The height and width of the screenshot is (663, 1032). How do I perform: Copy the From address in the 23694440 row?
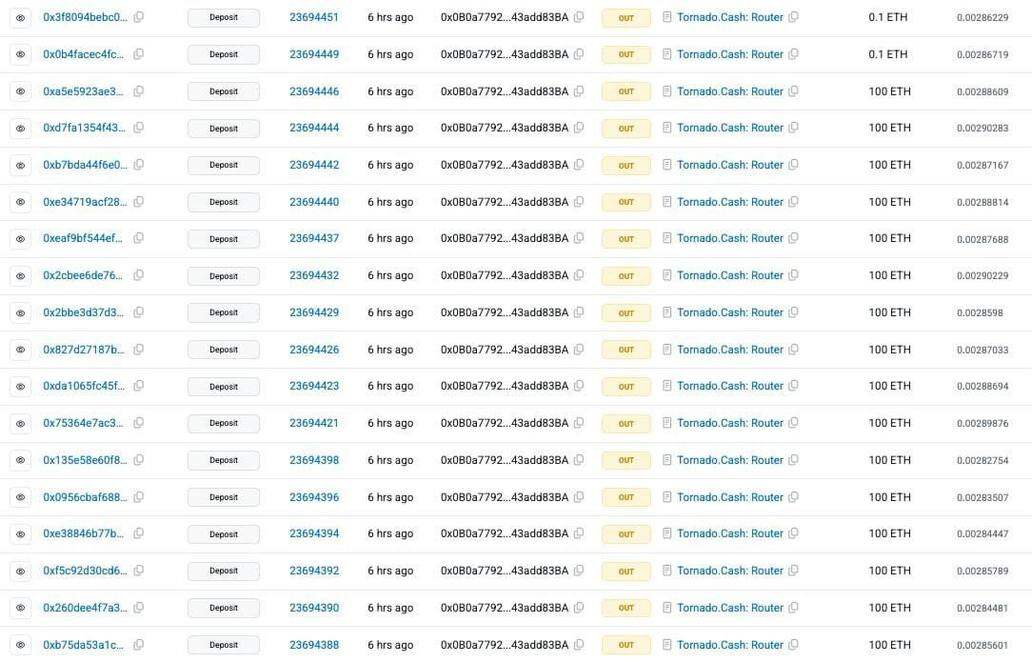pyautogui.click(x=579, y=202)
